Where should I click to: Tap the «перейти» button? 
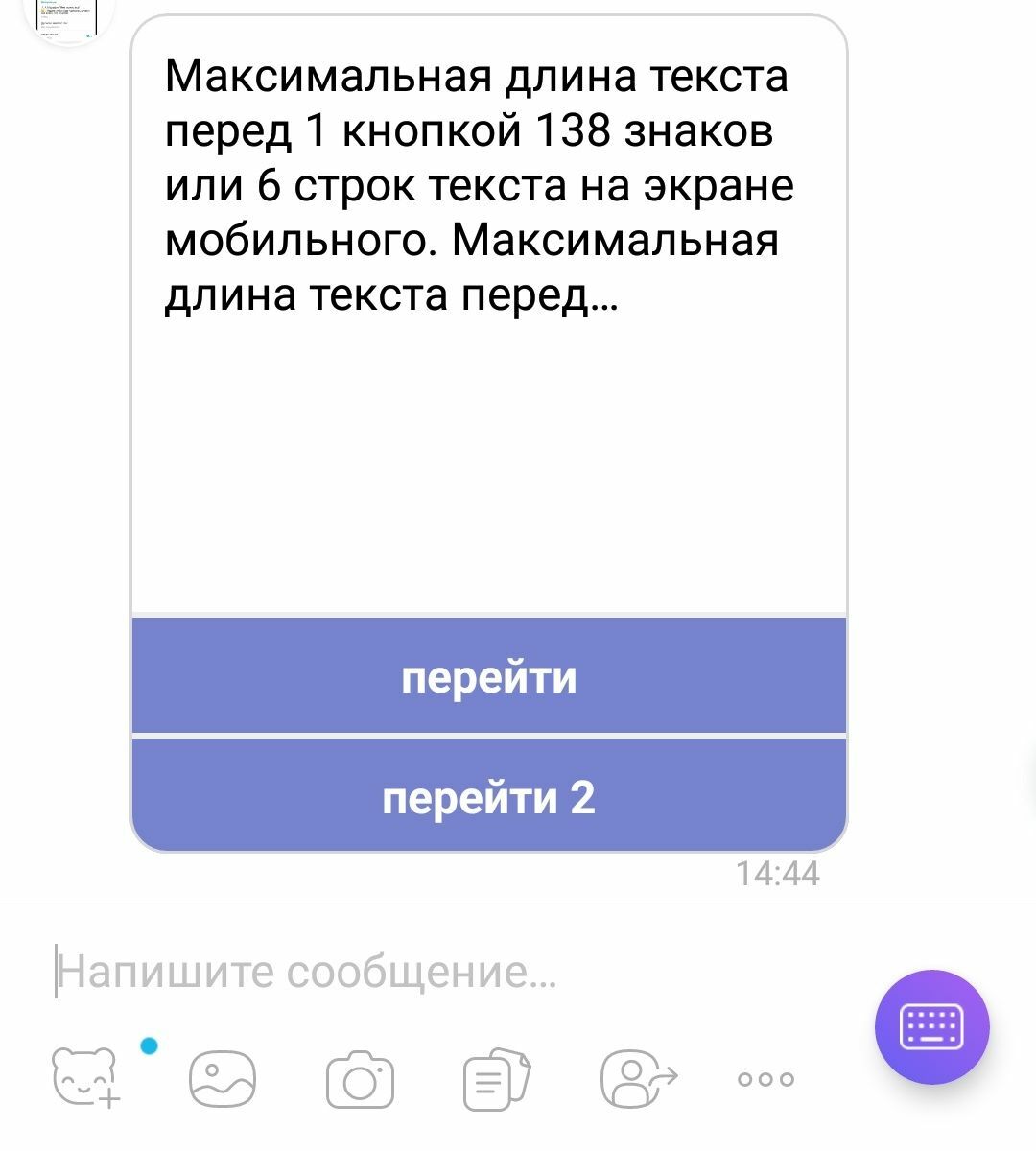coord(488,676)
